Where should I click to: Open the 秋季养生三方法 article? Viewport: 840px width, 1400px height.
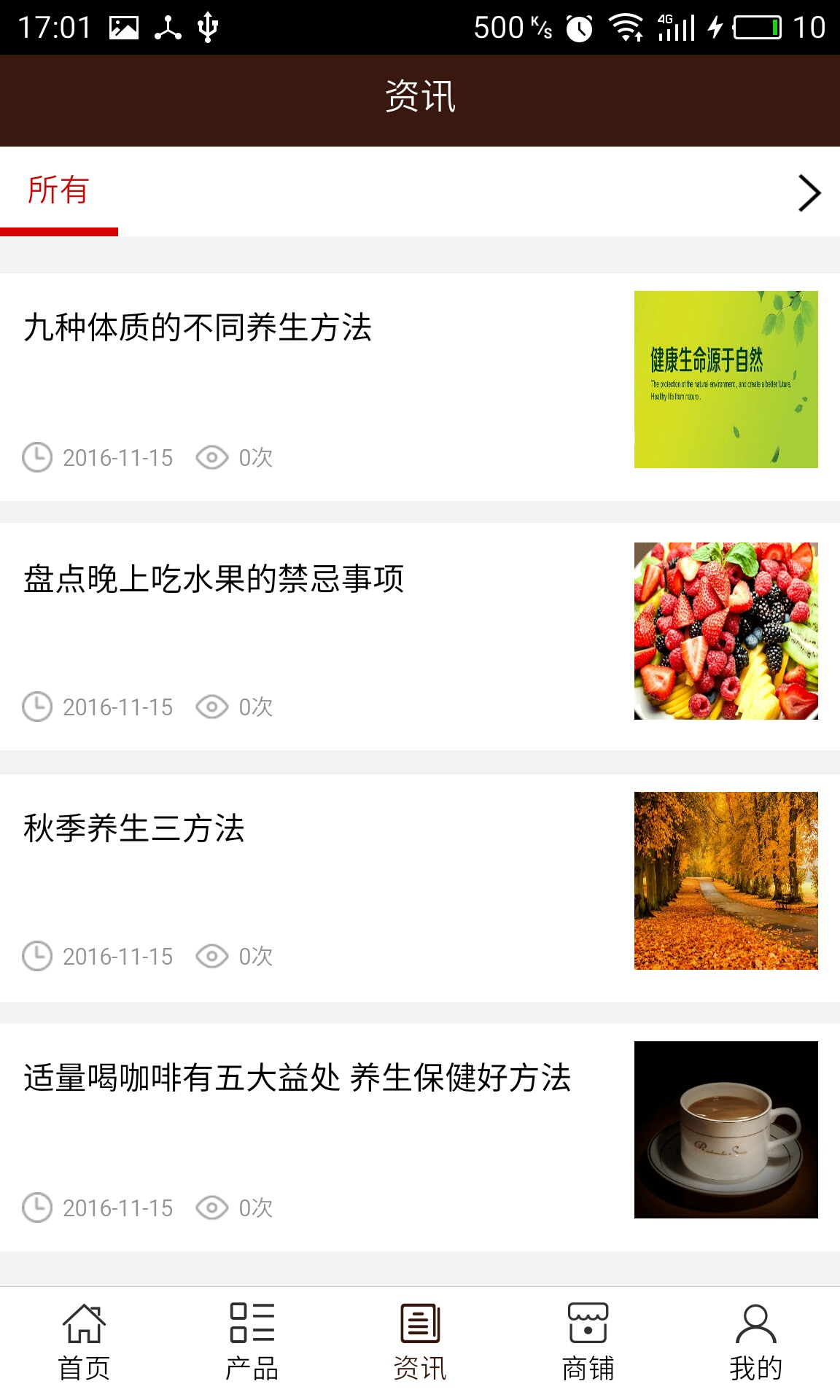(x=134, y=828)
